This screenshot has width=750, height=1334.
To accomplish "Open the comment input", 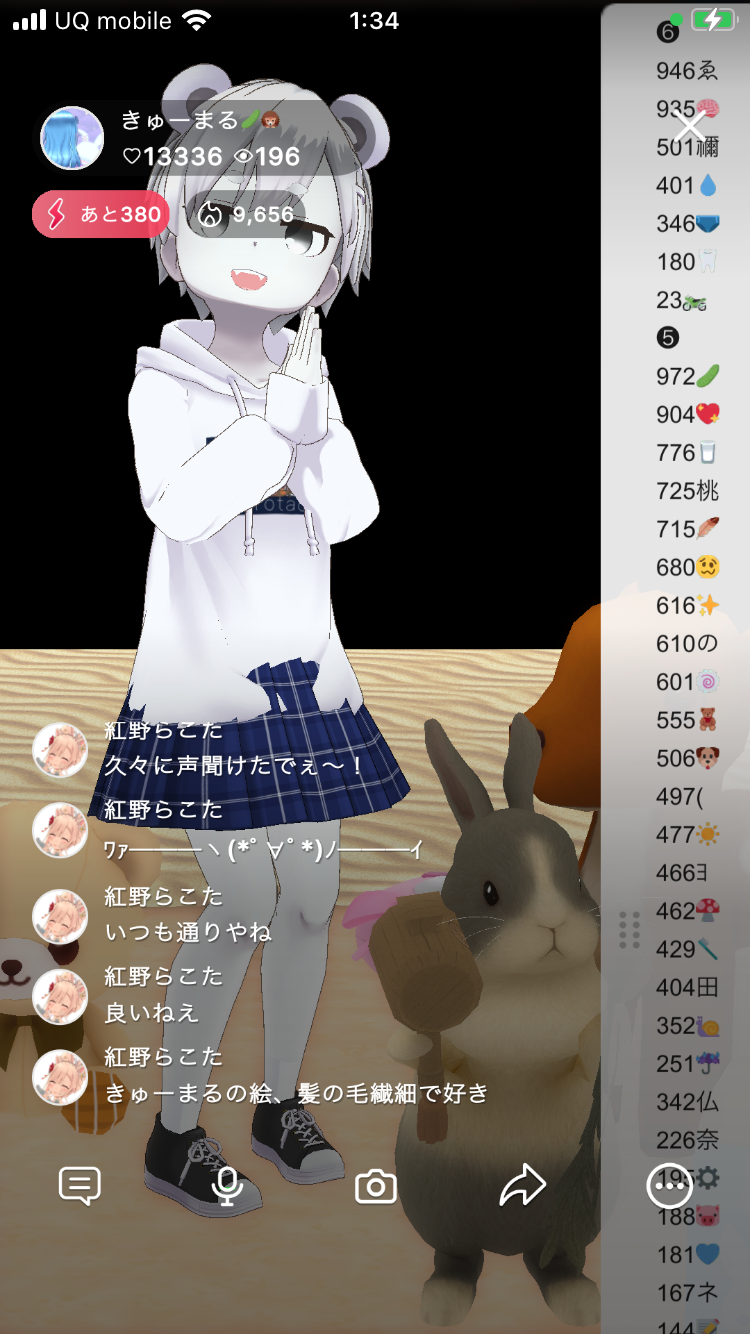I will click(80, 1186).
